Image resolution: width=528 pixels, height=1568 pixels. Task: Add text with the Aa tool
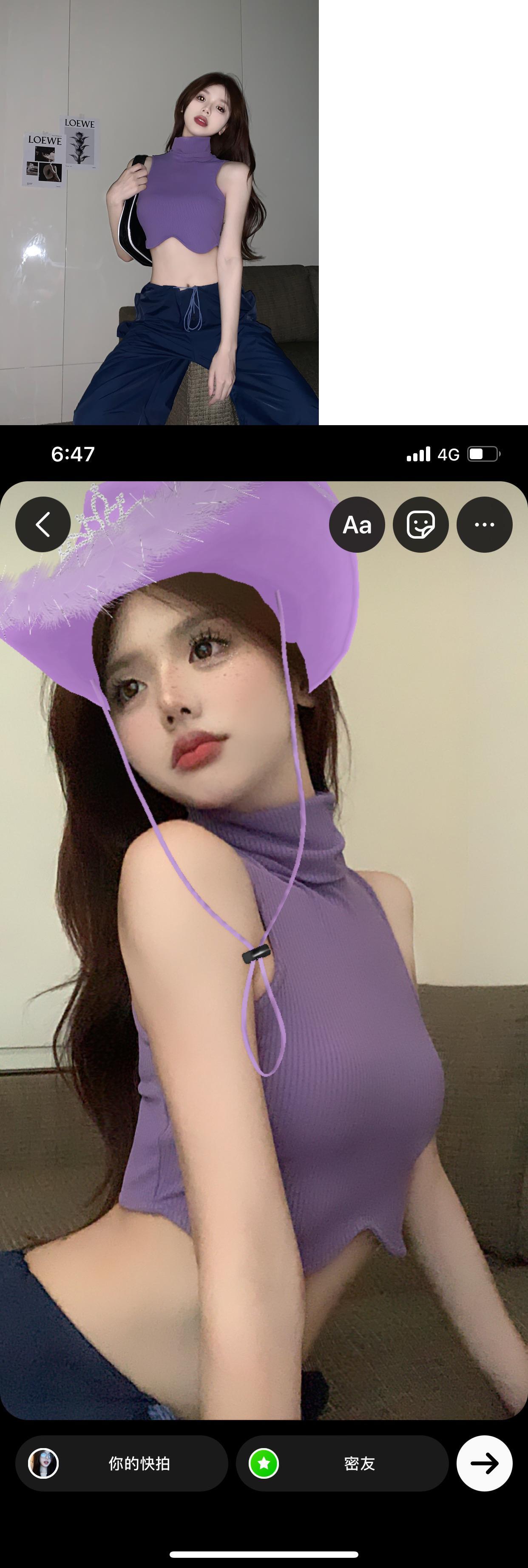(357, 524)
